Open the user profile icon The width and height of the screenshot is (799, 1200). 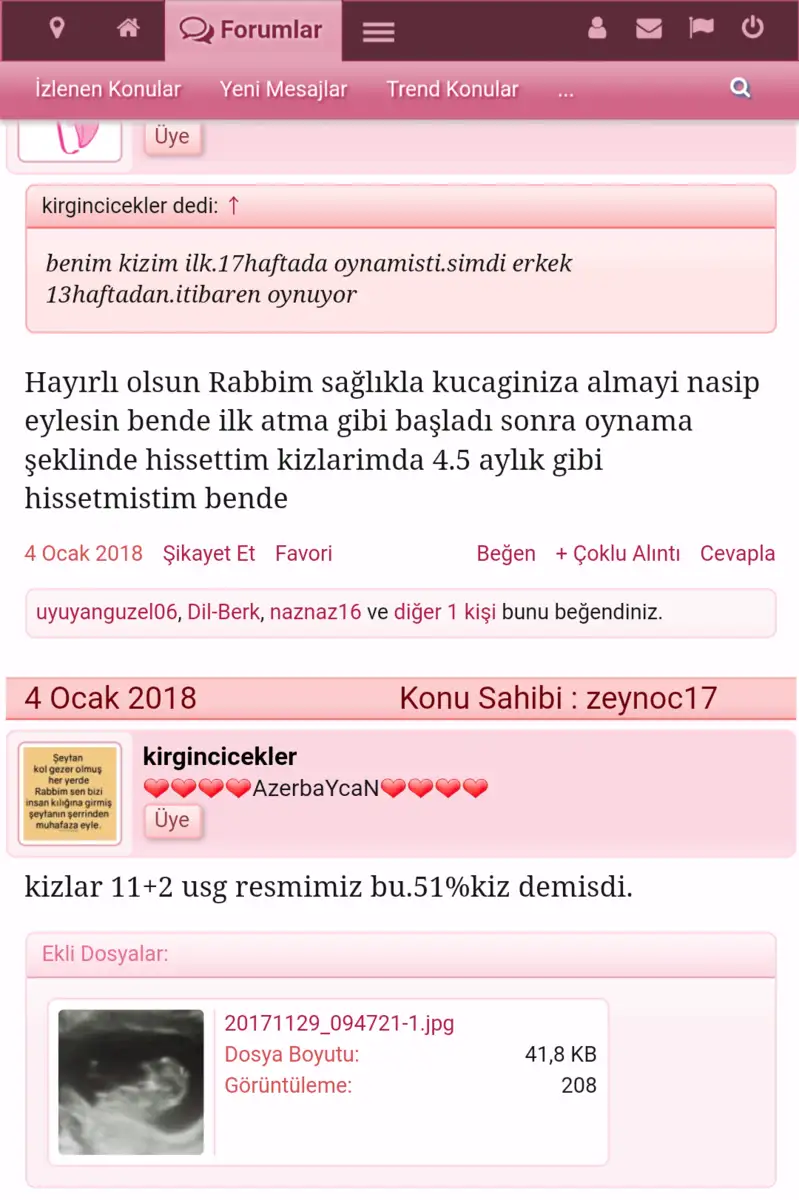pyautogui.click(x=597, y=29)
